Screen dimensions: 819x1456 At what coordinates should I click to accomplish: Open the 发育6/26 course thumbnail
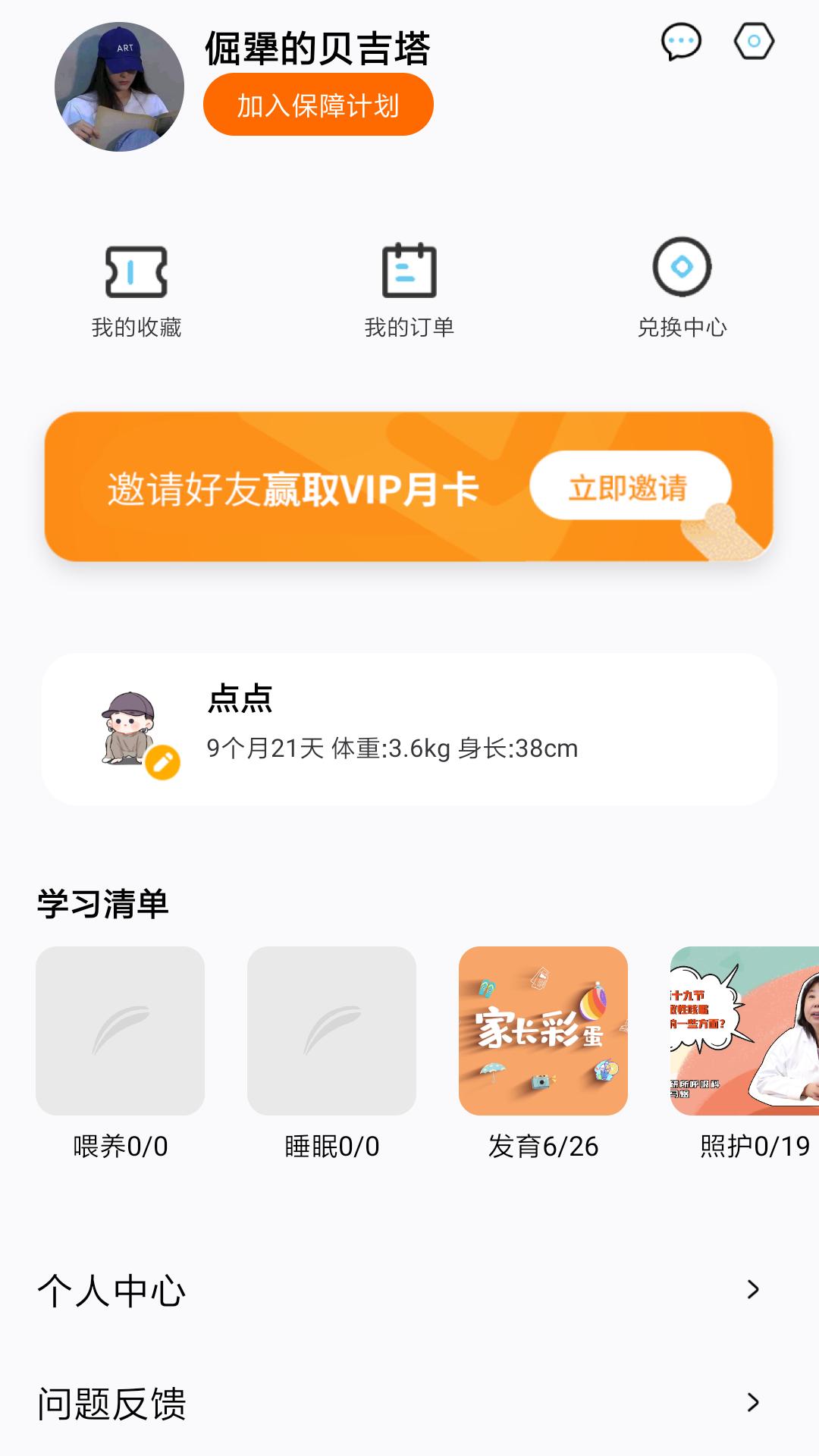tap(544, 1031)
